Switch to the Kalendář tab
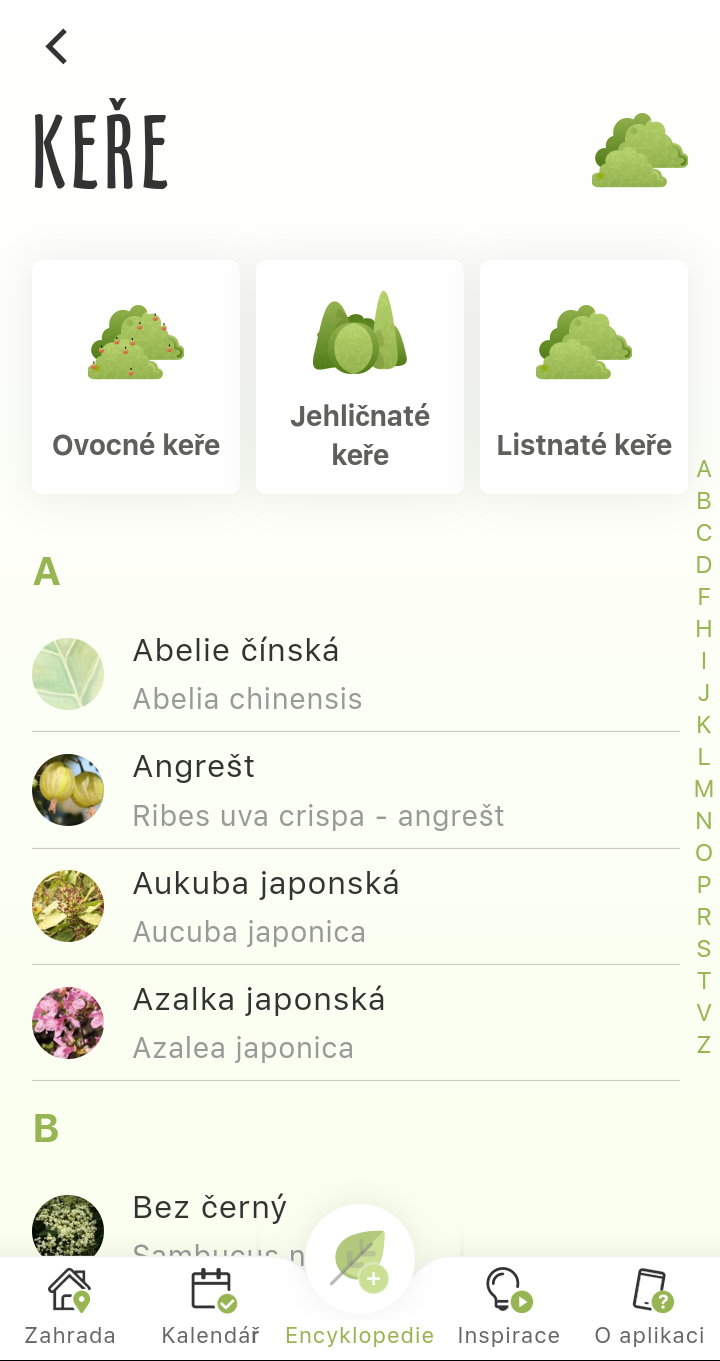The height and width of the screenshot is (1361, 720). [x=211, y=1307]
